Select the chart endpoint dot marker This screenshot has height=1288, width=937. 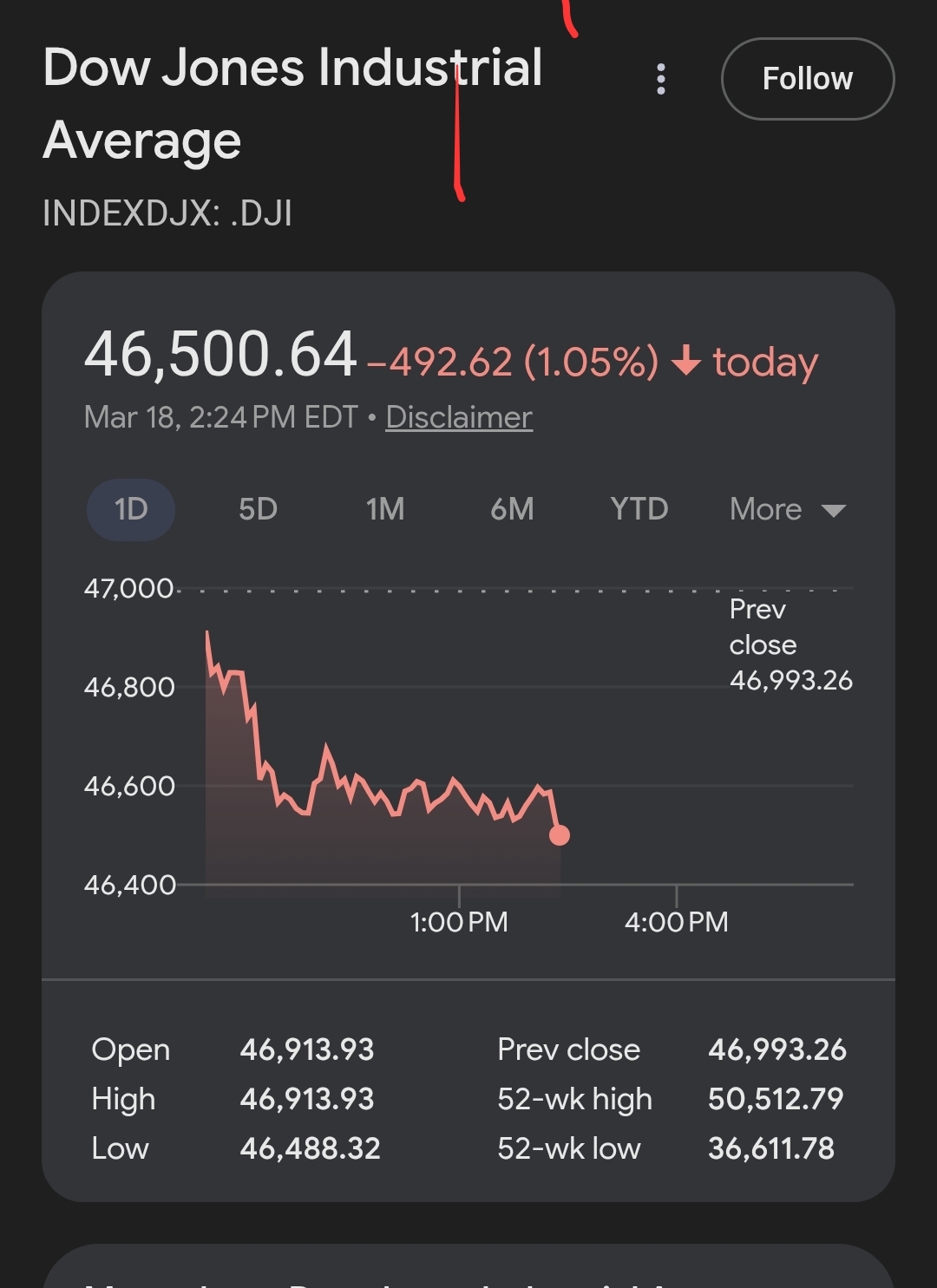(559, 835)
